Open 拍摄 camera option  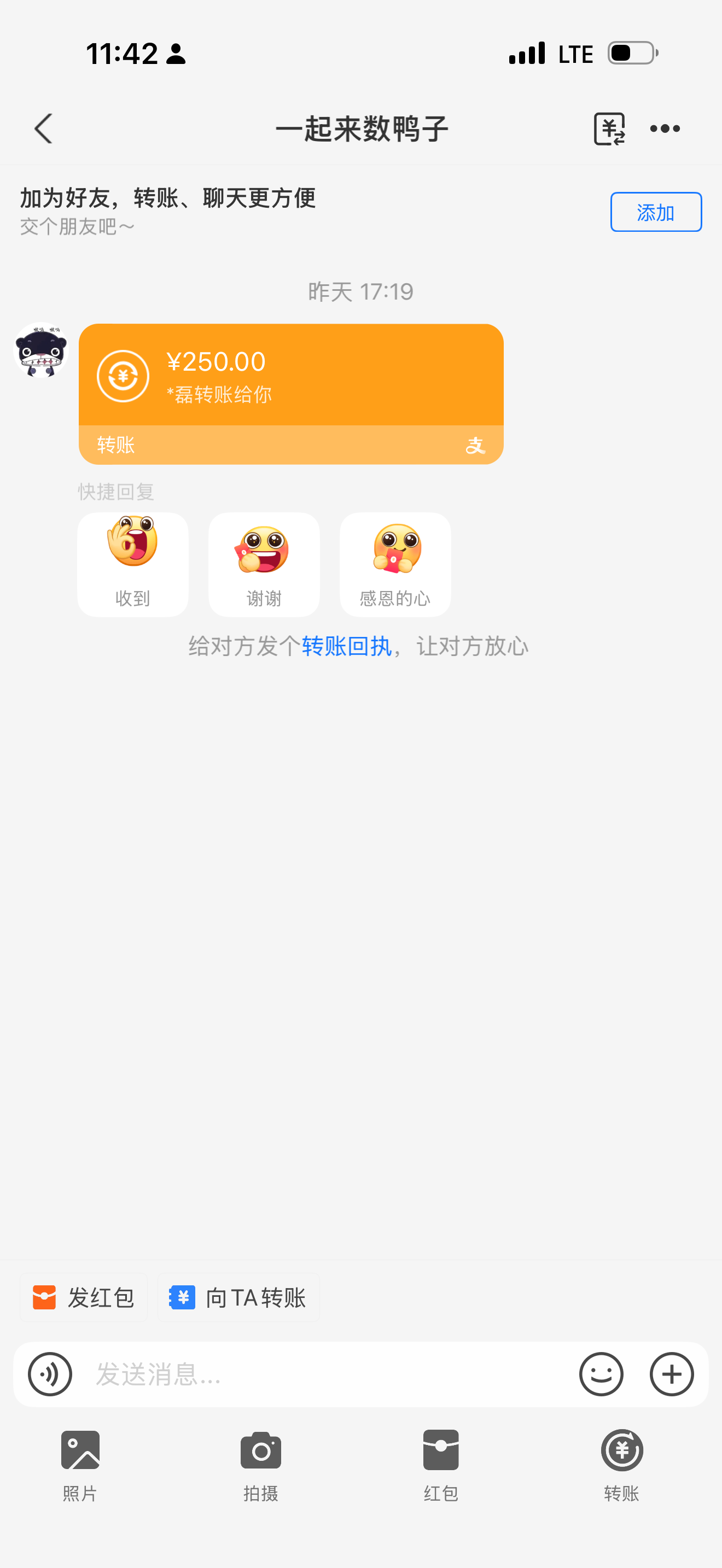260,1465
